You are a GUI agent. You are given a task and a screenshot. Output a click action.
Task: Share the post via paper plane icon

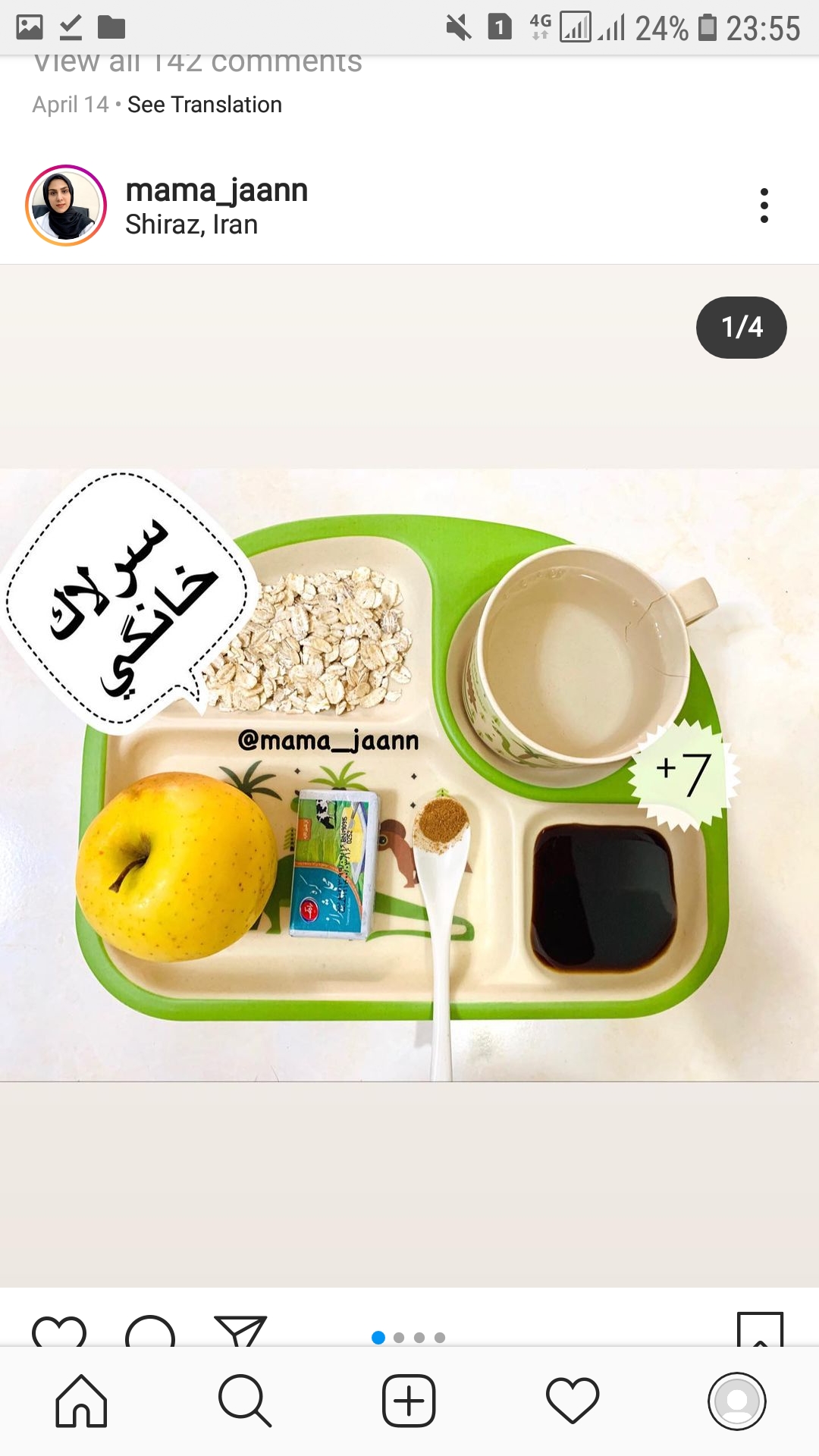[x=240, y=1332]
